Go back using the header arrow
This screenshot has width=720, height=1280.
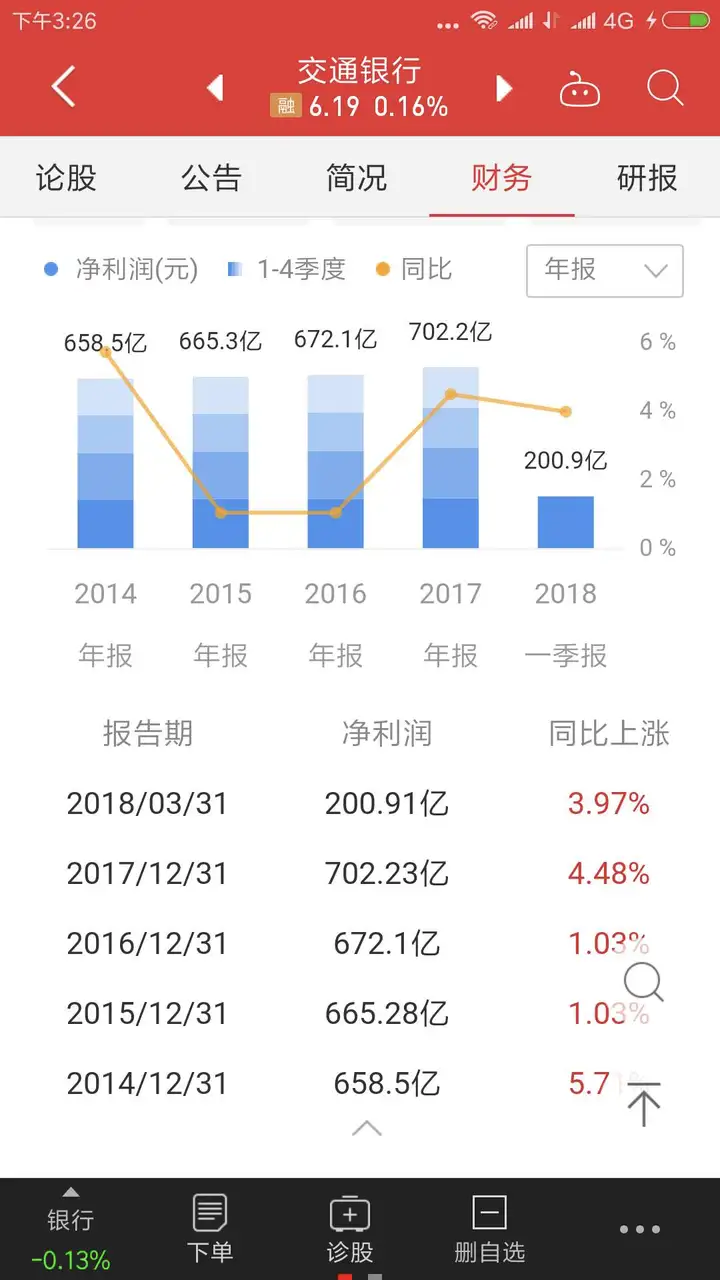pos(63,87)
